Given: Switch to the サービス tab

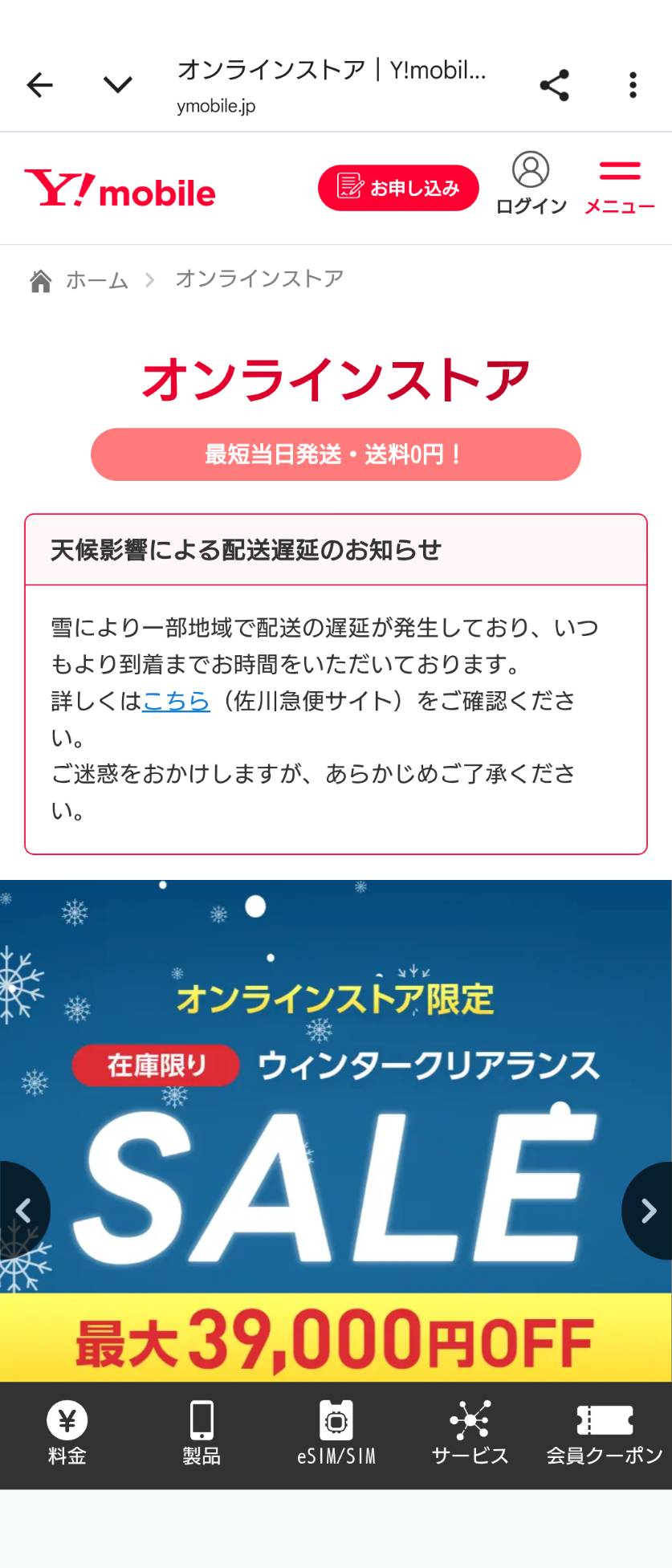Looking at the screenshot, I should tap(470, 1435).
